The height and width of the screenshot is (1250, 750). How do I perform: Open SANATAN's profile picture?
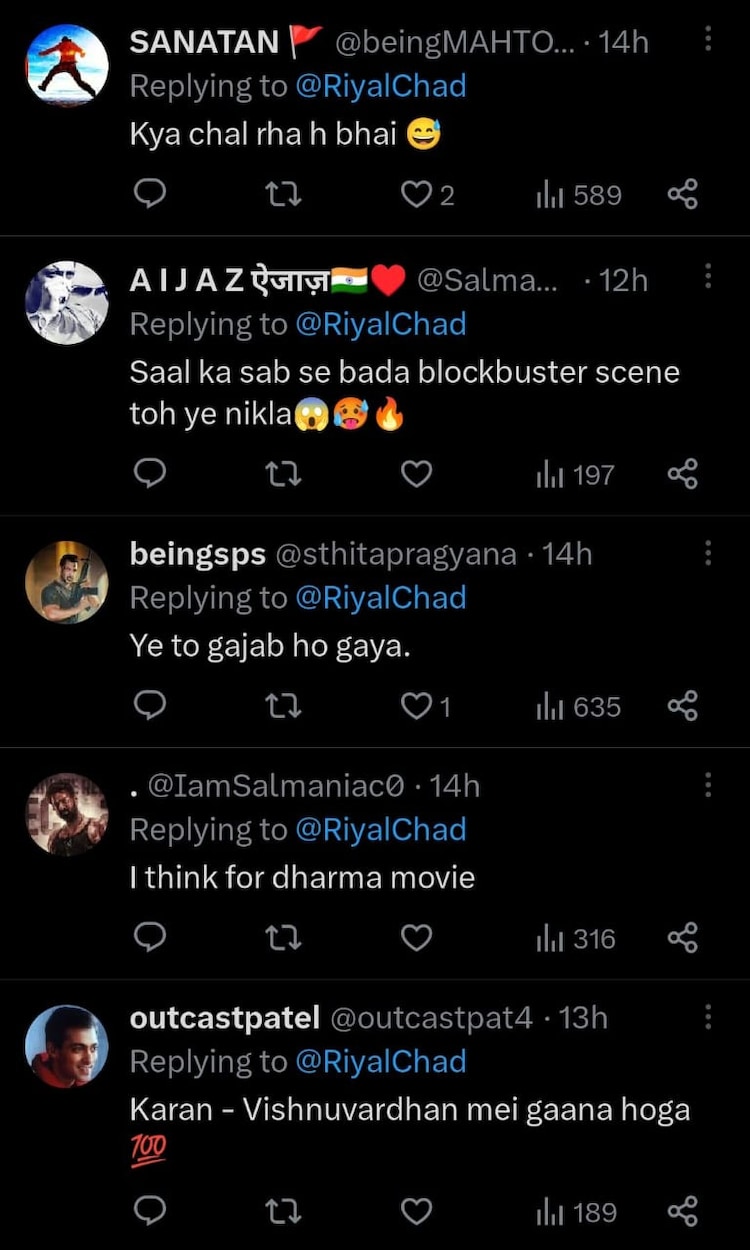[66, 65]
